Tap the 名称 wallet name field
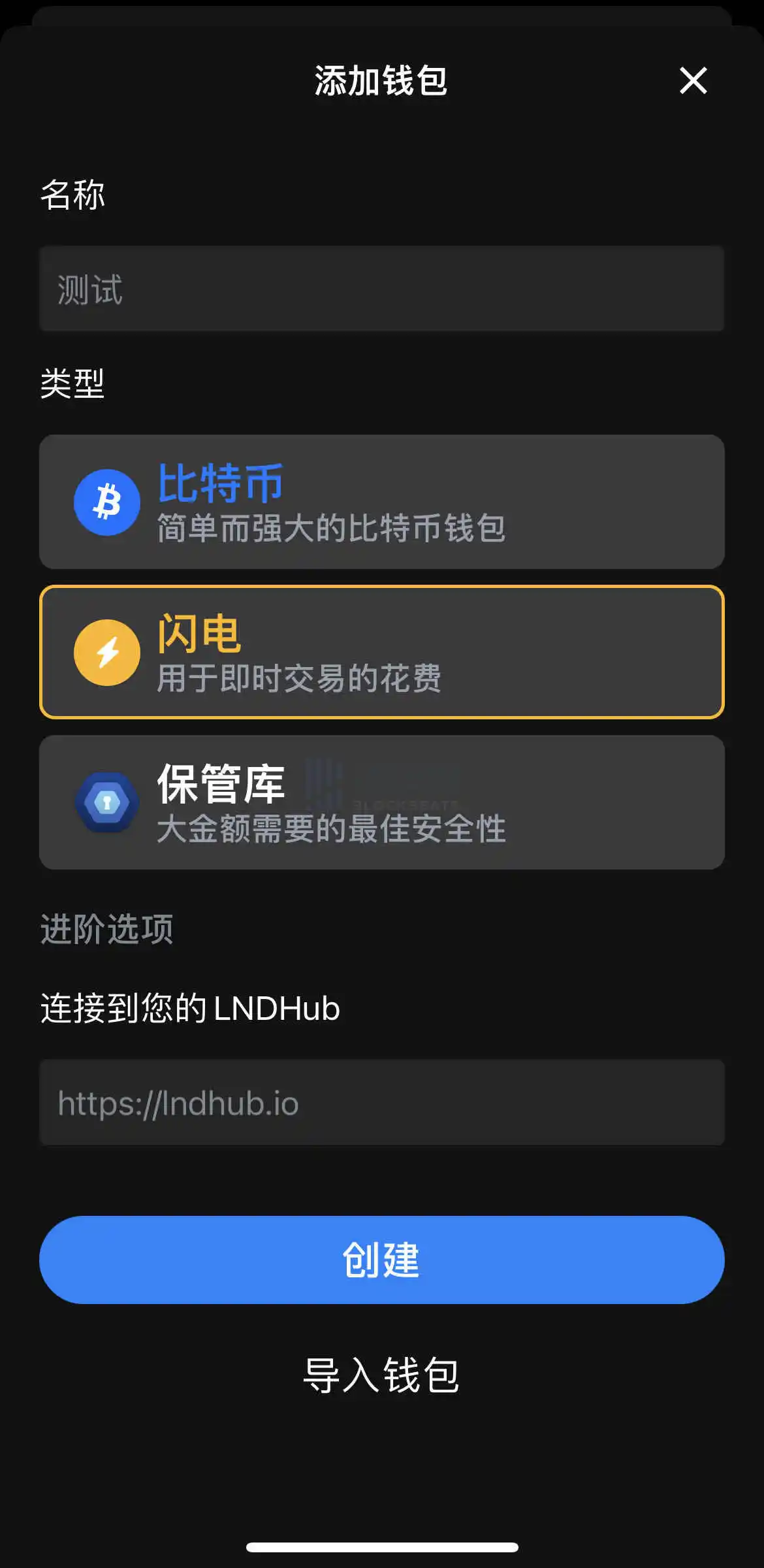The width and height of the screenshot is (764, 1568). (x=381, y=289)
